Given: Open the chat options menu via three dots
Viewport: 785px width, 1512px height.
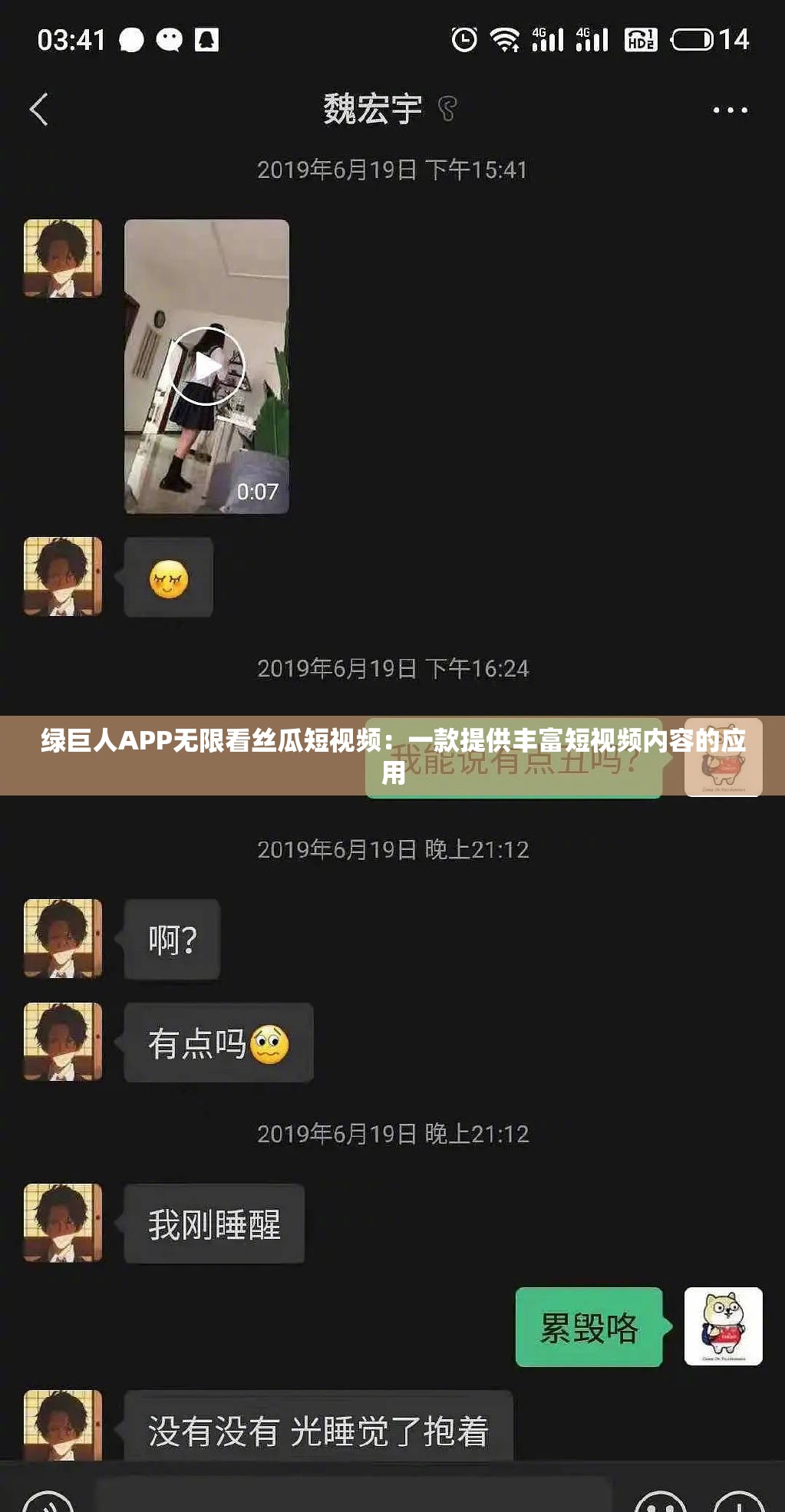Looking at the screenshot, I should 729,110.
